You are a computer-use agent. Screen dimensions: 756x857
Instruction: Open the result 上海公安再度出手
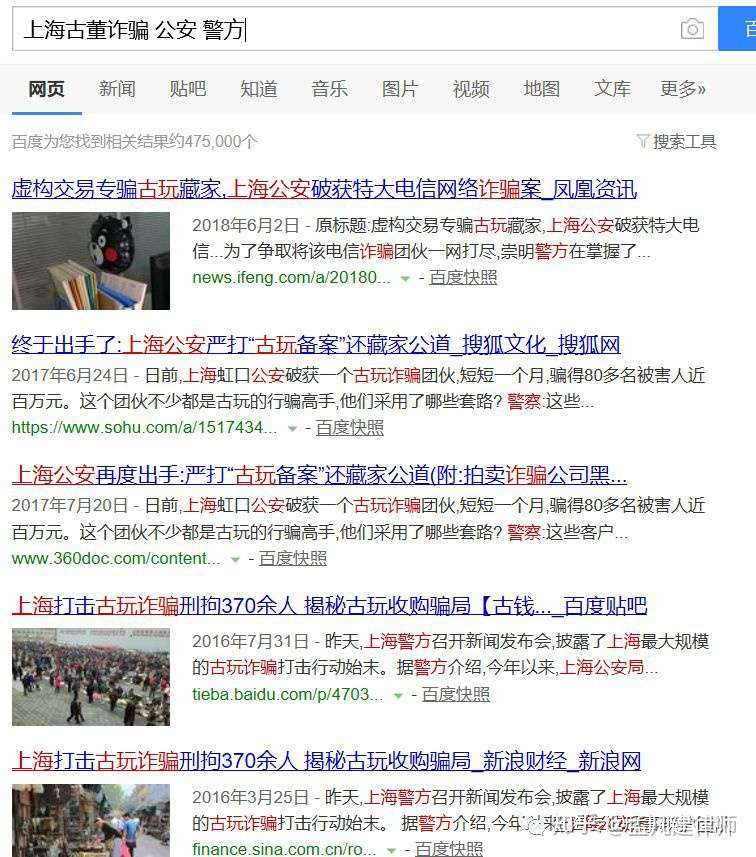(x=320, y=475)
